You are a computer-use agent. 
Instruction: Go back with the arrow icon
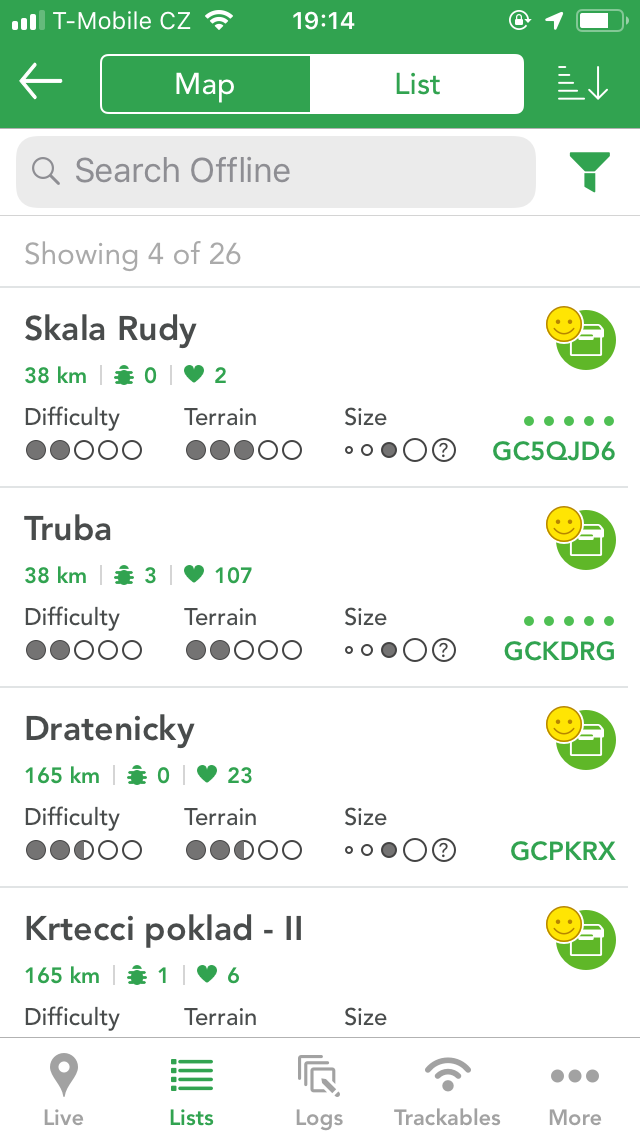[41, 82]
